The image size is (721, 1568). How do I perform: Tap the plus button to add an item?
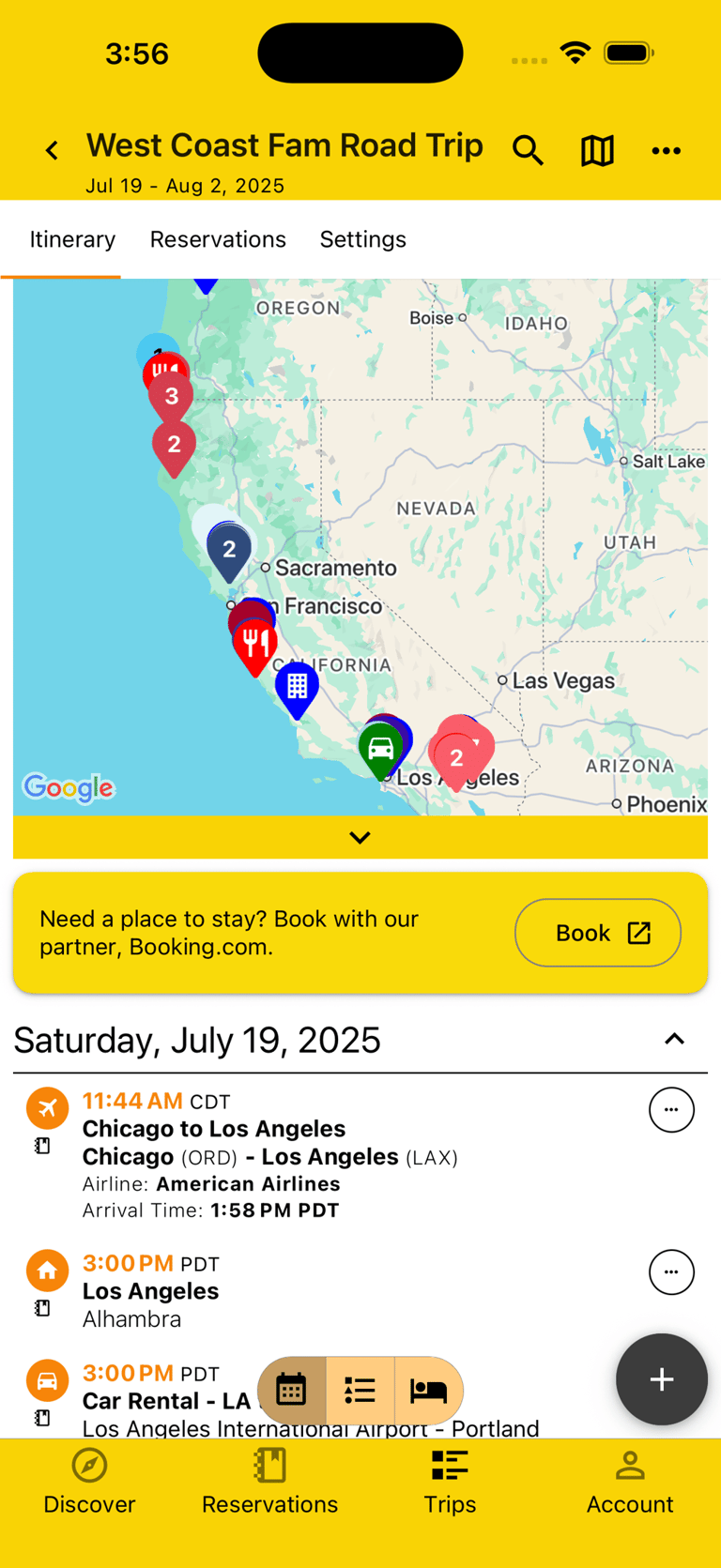661,1379
